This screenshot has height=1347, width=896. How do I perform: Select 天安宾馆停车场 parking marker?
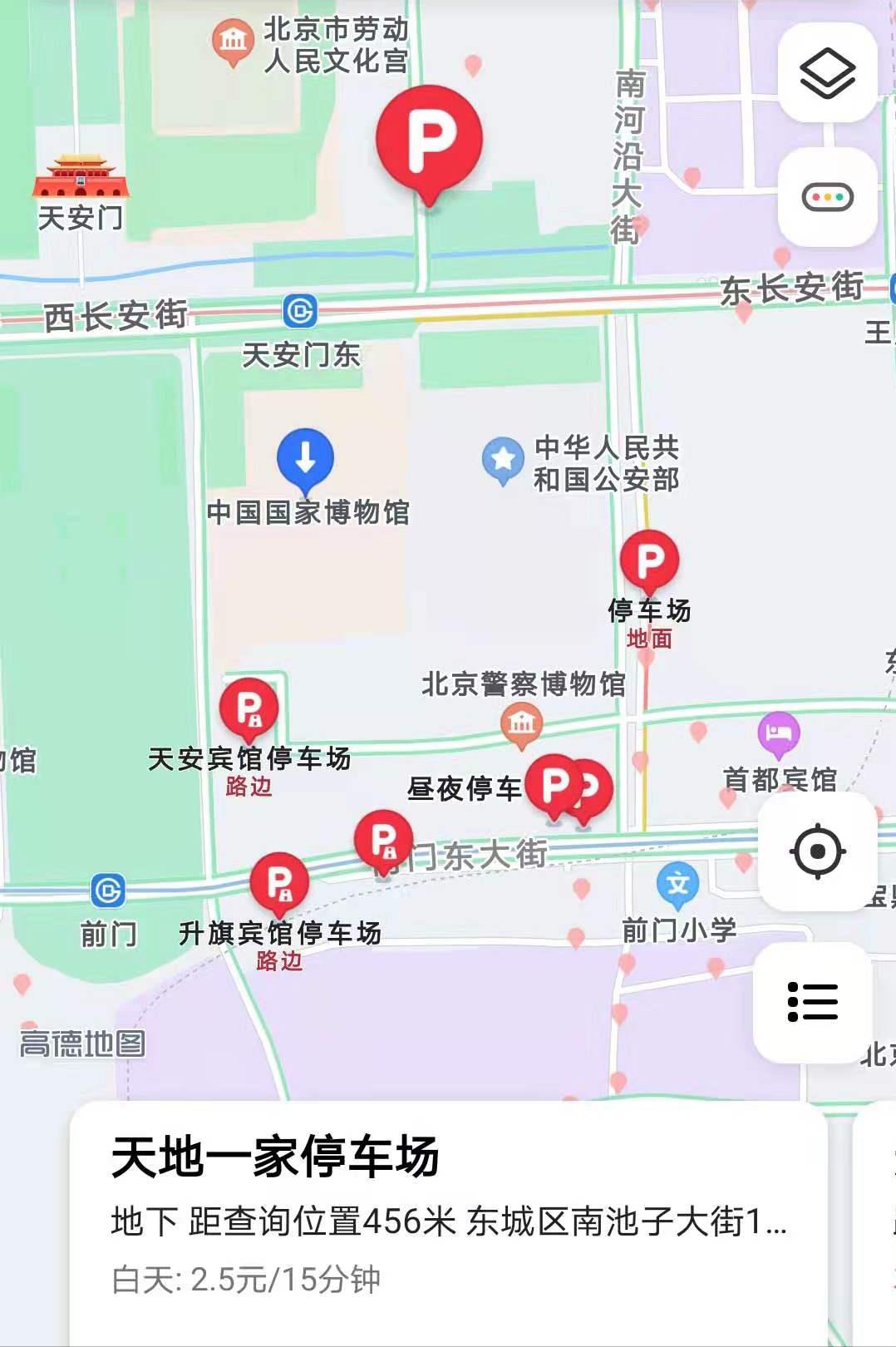coord(249,708)
